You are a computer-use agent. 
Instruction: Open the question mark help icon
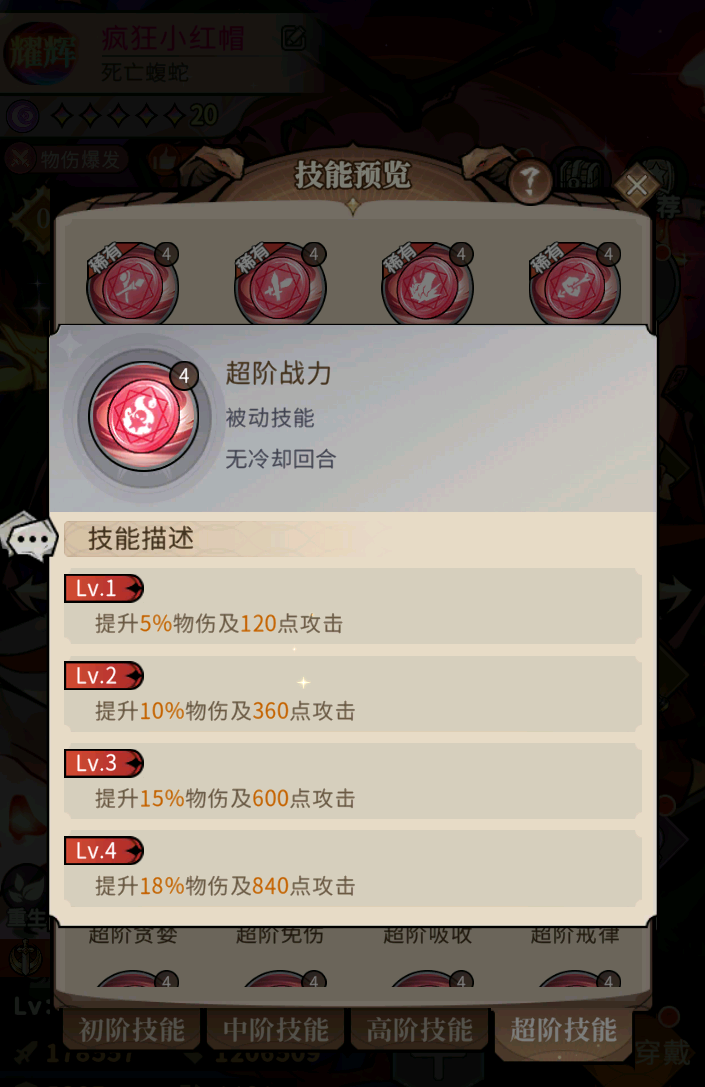click(531, 182)
